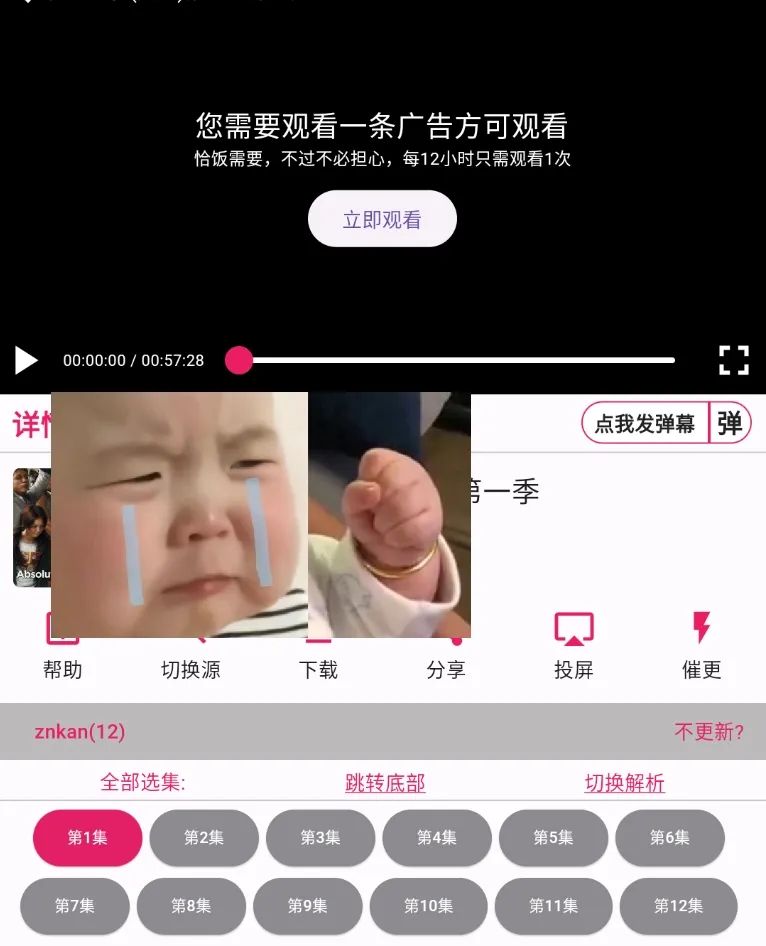This screenshot has width=766, height=946.
Task: Open the 不更新? link
Action: point(708,732)
